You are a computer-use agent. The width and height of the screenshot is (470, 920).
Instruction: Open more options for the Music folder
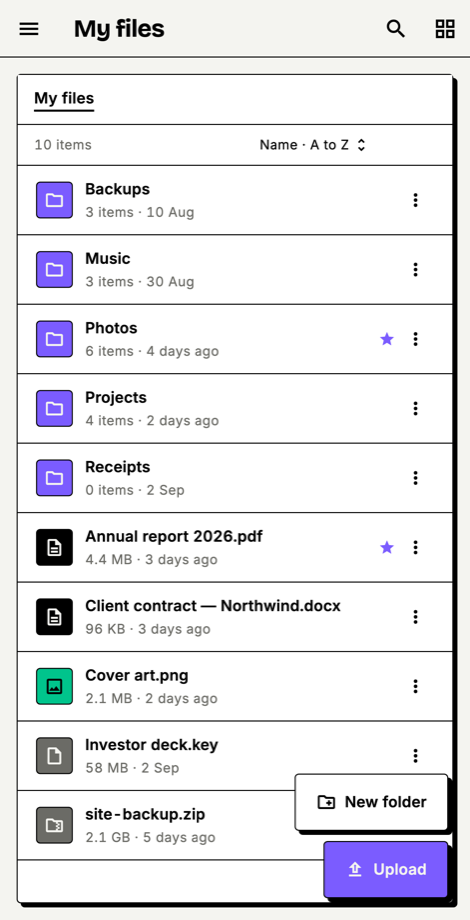[x=415, y=270]
